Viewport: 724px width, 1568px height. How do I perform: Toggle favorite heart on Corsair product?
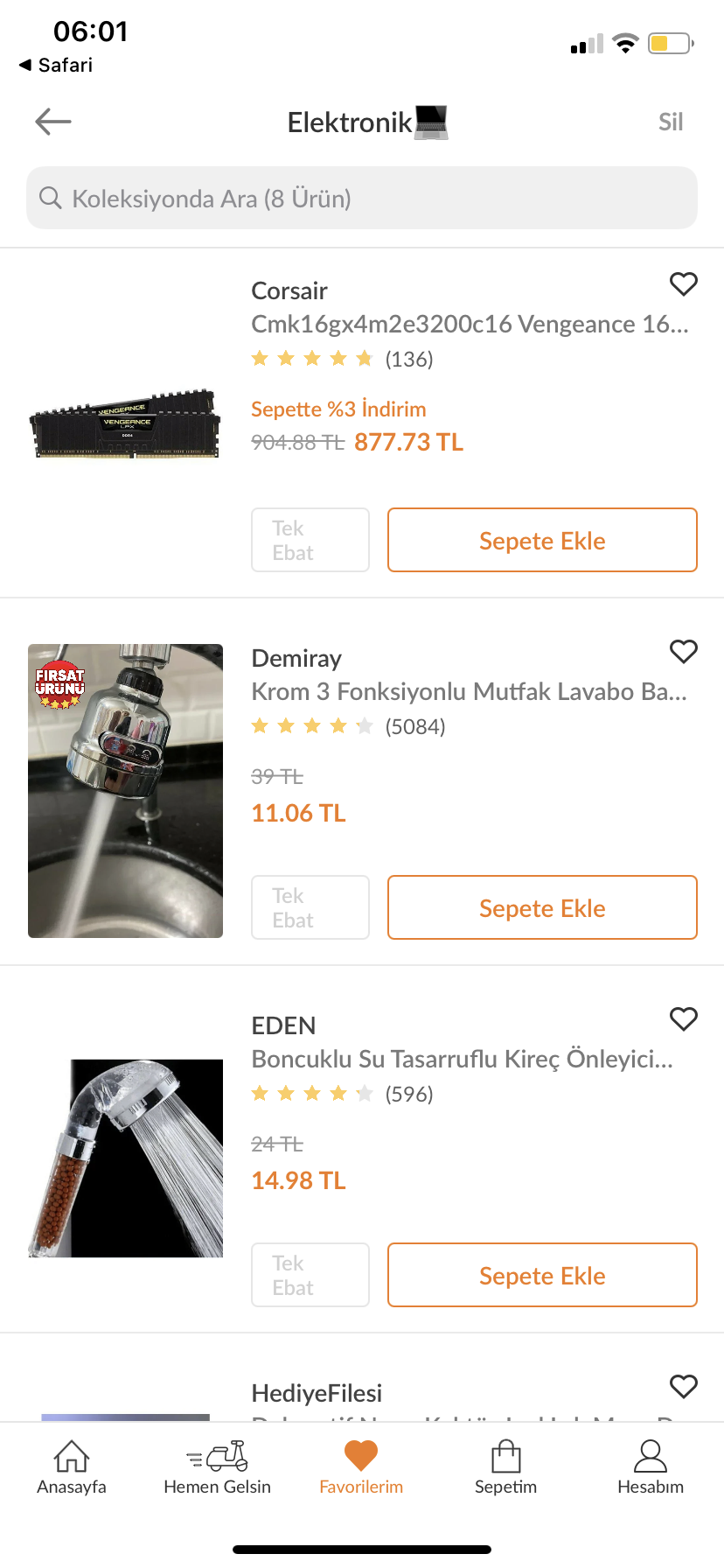[683, 283]
